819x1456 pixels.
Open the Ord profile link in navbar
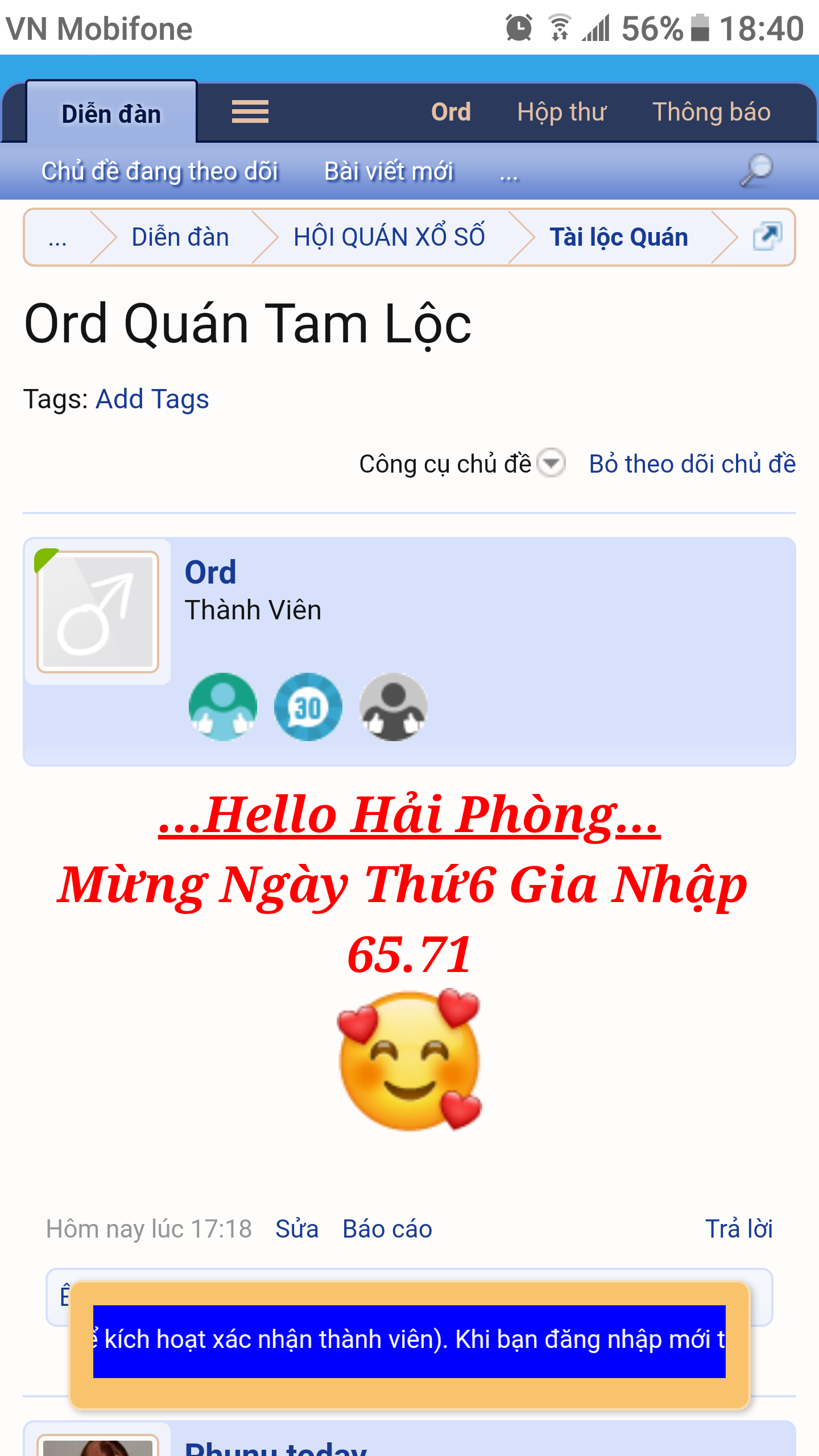(x=450, y=112)
